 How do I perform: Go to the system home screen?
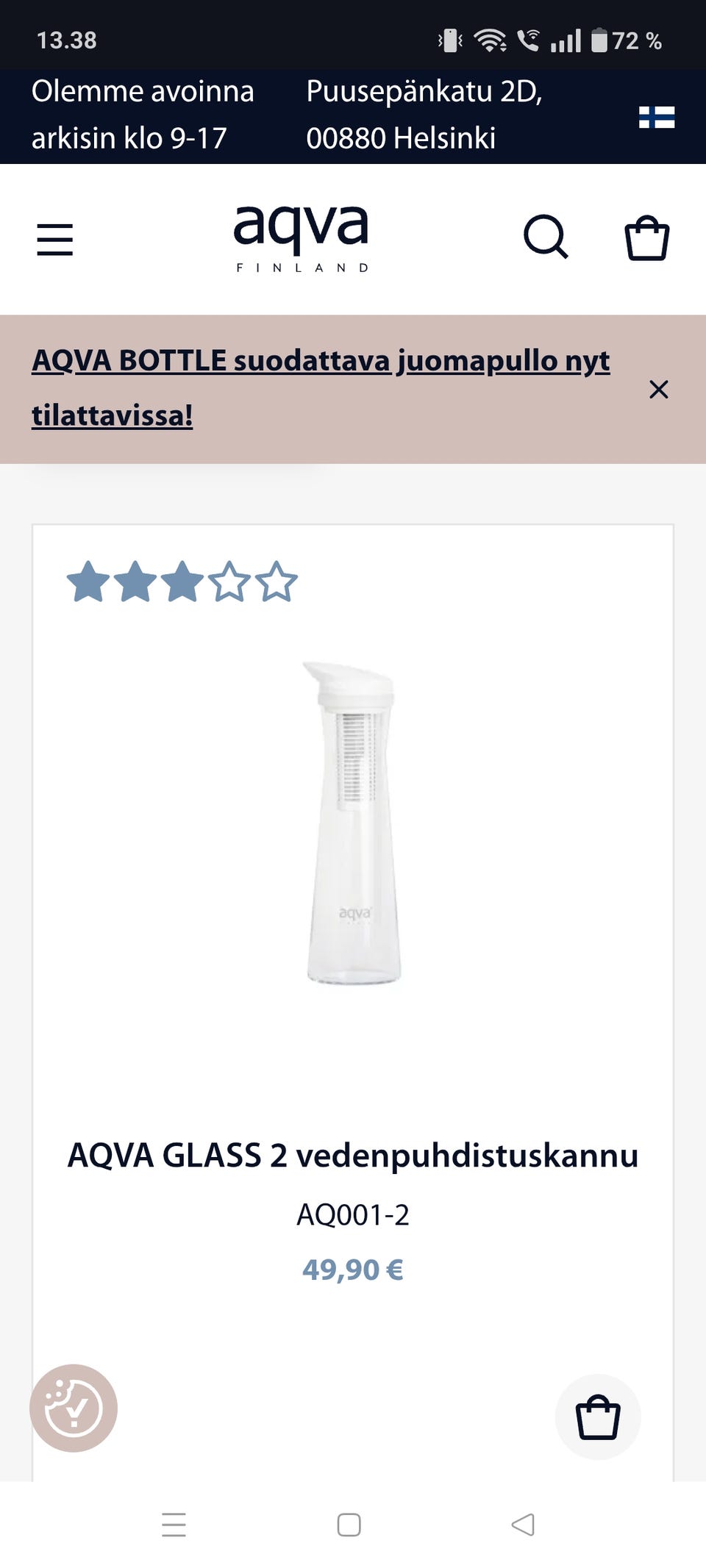click(349, 1525)
